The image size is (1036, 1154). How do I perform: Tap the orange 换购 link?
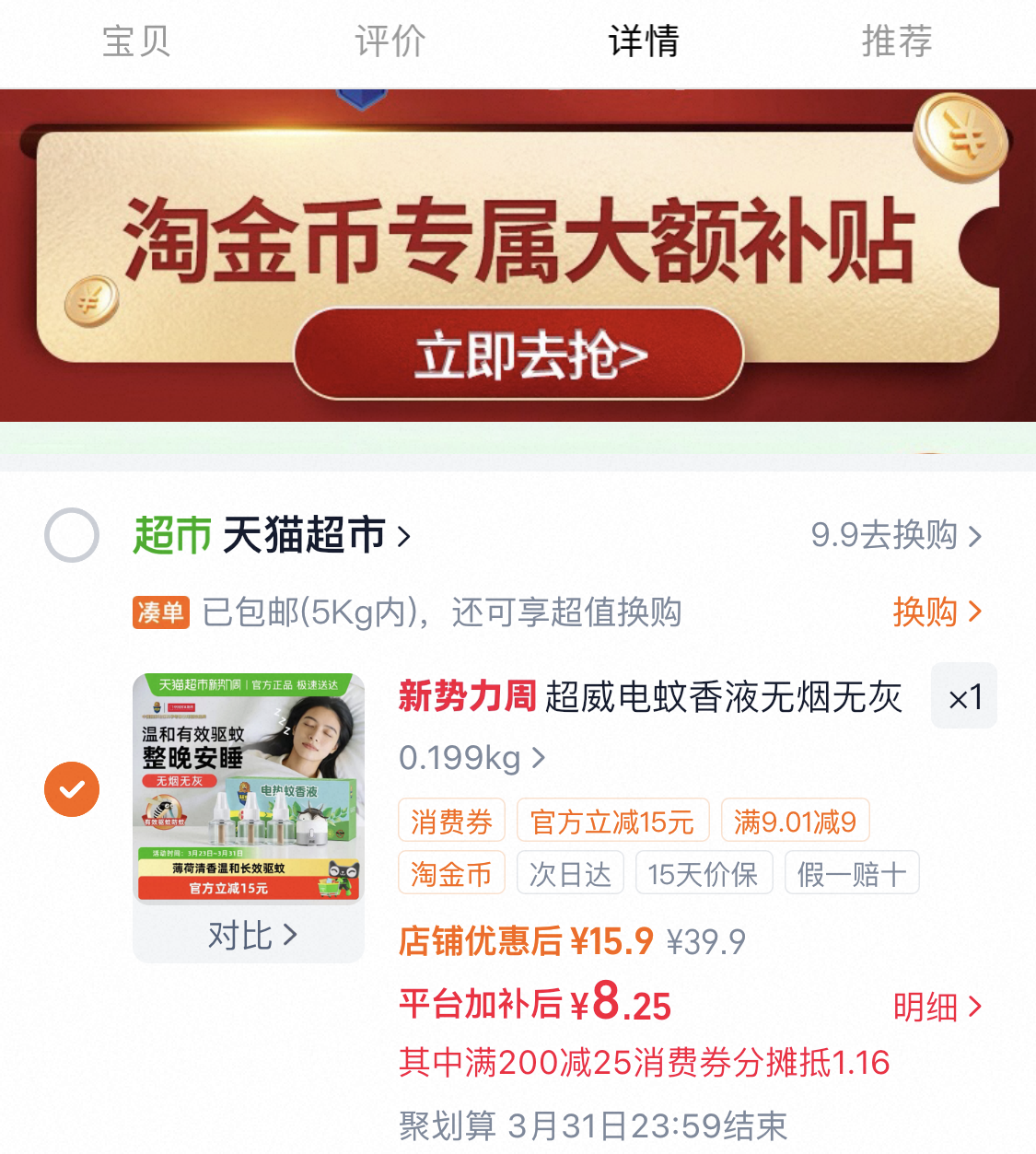tap(937, 612)
